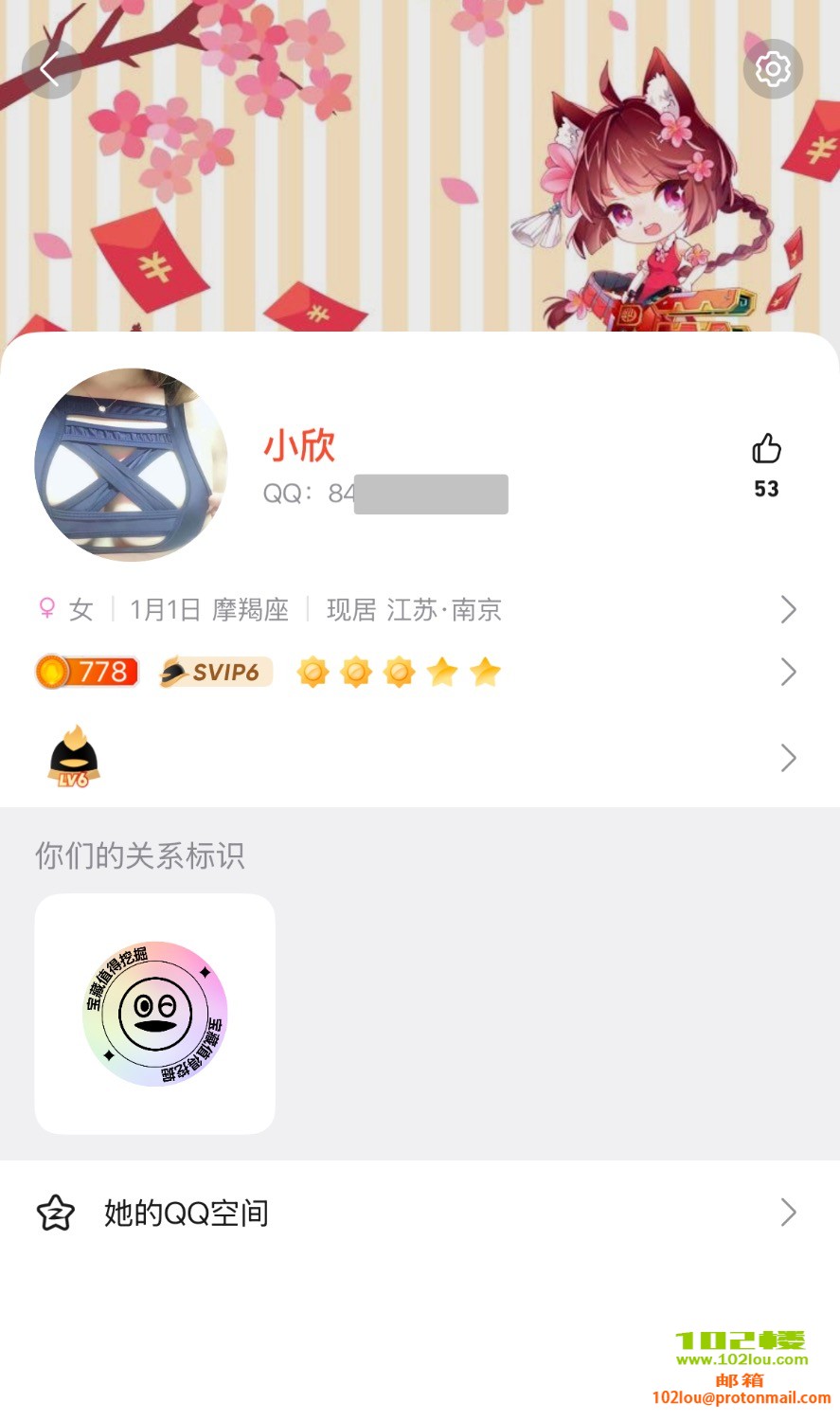The image size is (840, 1421).
Task: Open the 宝藏值得挖掘 relationship badge card
Action: [x=155, y=1014]
